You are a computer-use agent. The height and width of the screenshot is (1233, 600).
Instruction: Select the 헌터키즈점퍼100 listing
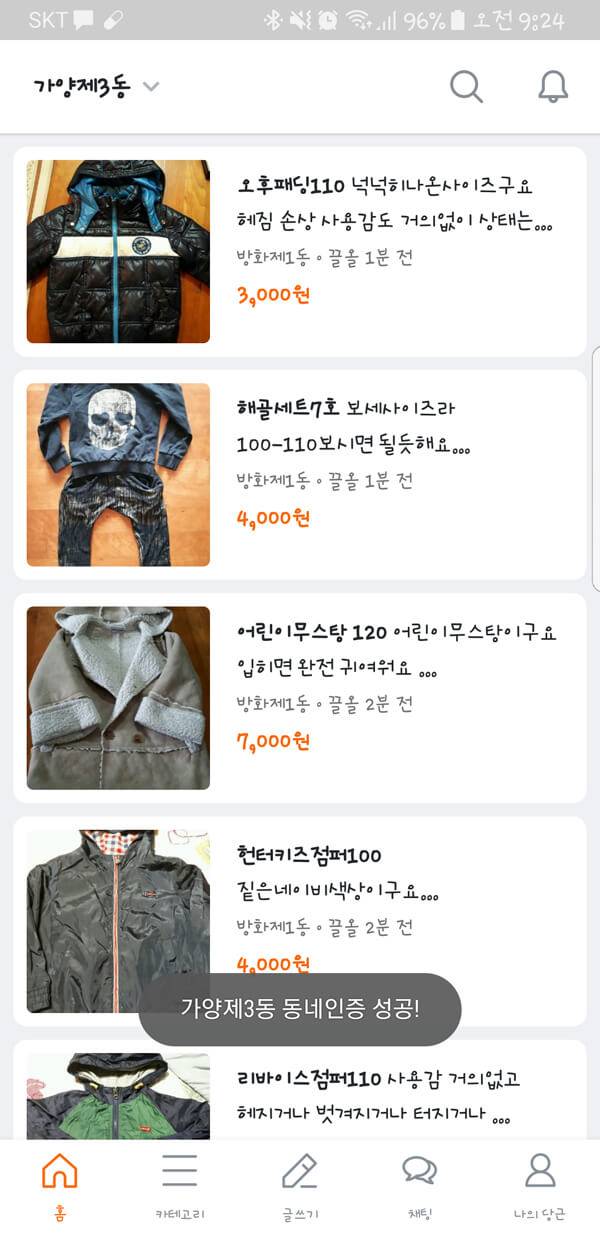pyautogui.click(x=300, y=900)
